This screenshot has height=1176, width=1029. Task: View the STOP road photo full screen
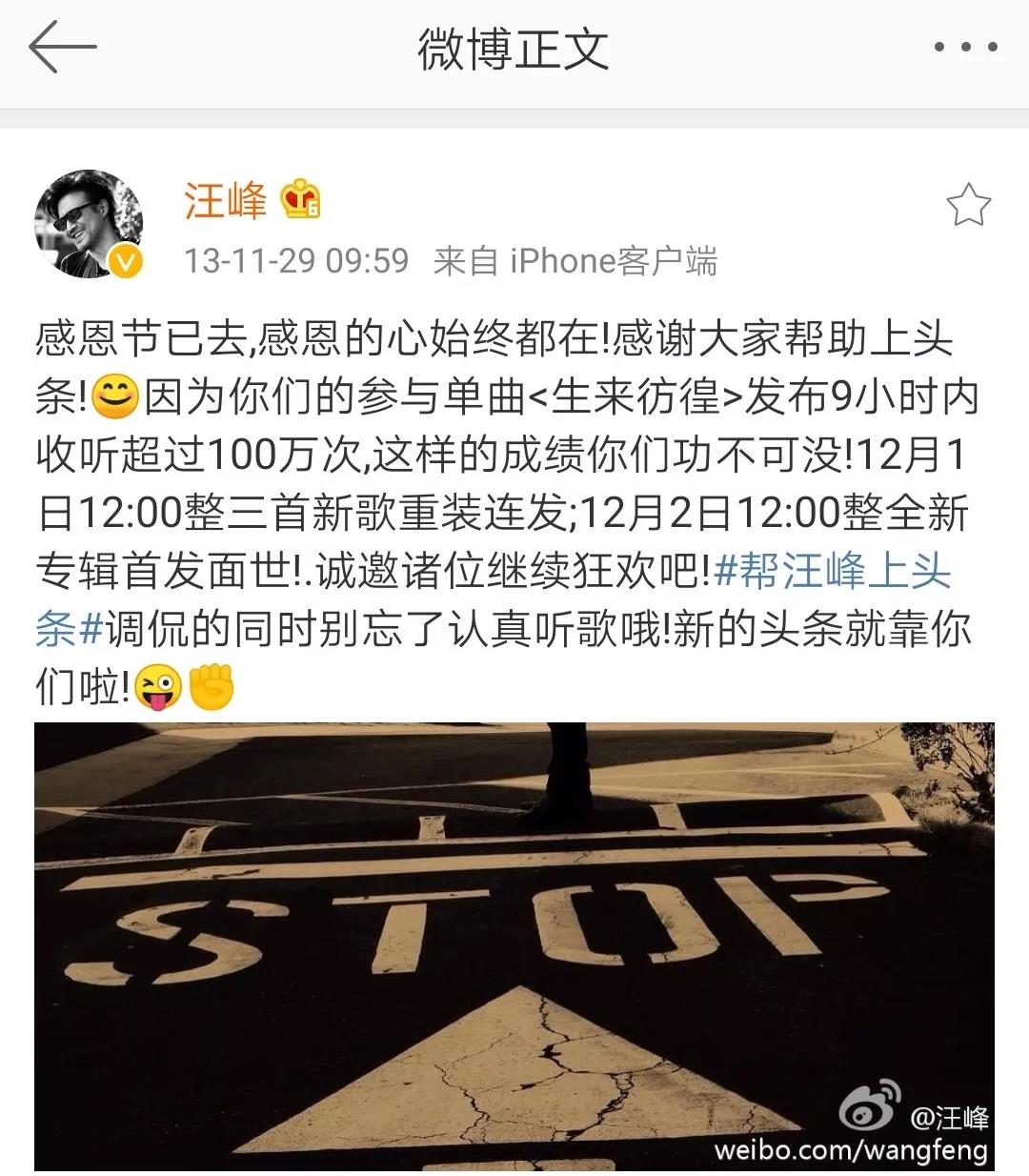[514, 945]
